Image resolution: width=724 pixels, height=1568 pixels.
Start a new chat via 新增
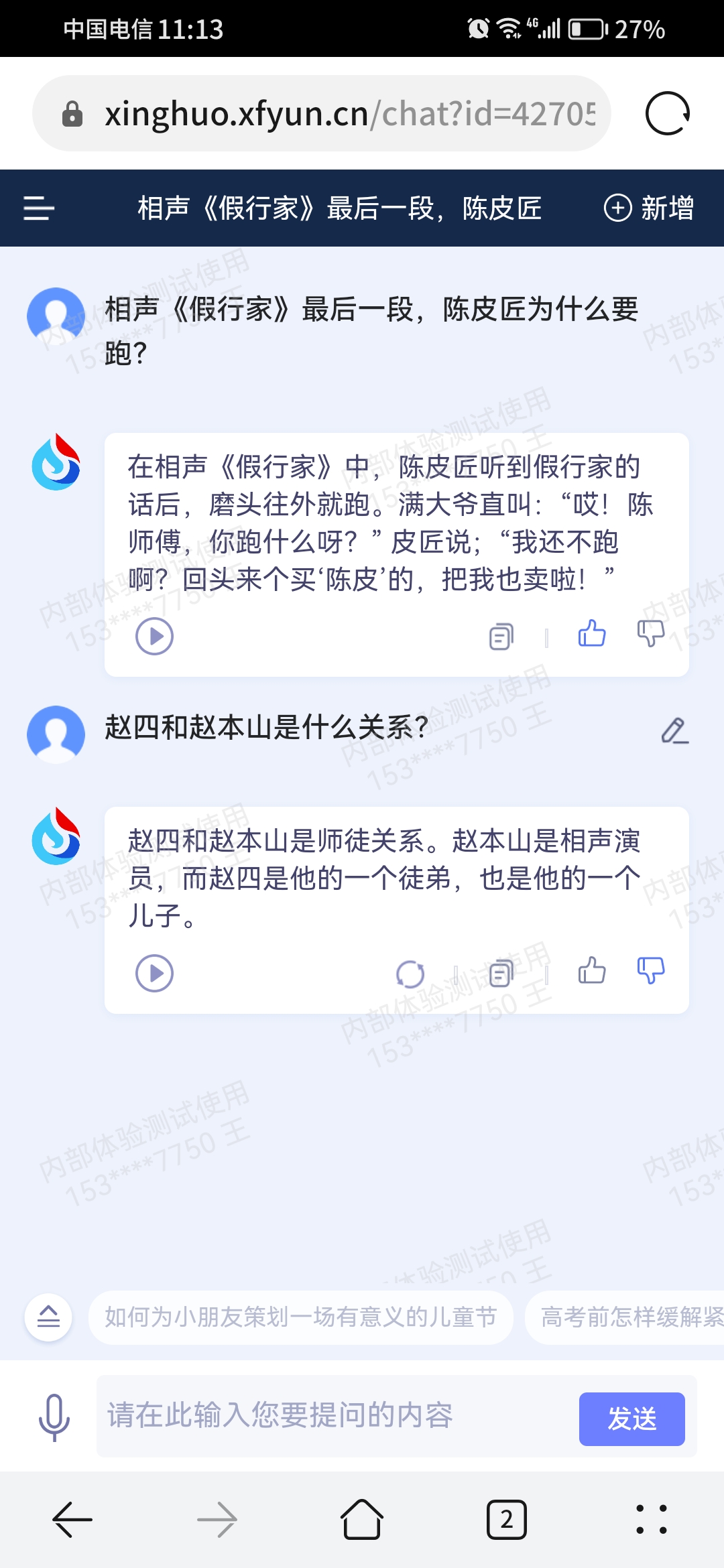[649, 208]
